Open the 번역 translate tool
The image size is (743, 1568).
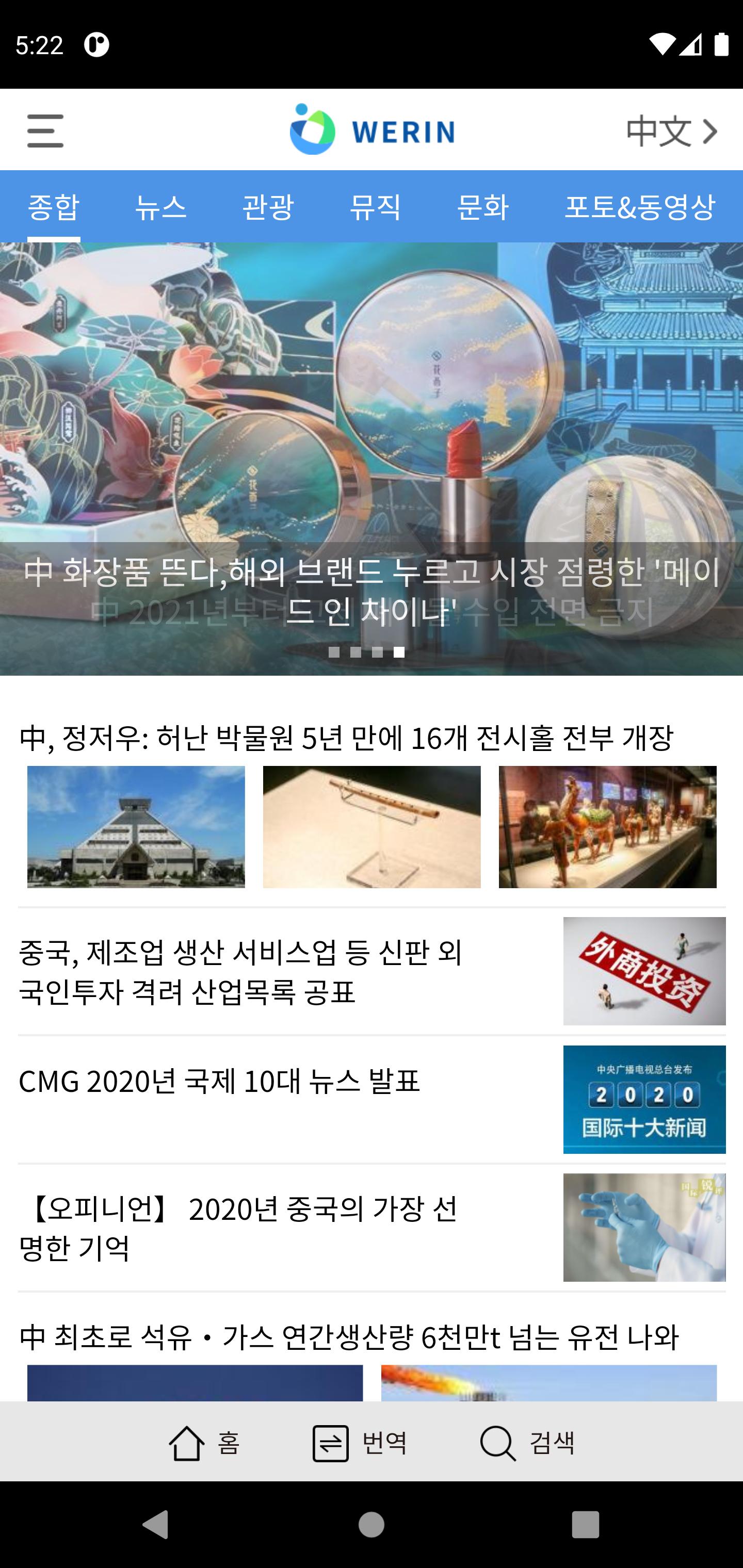[359, 1443]
